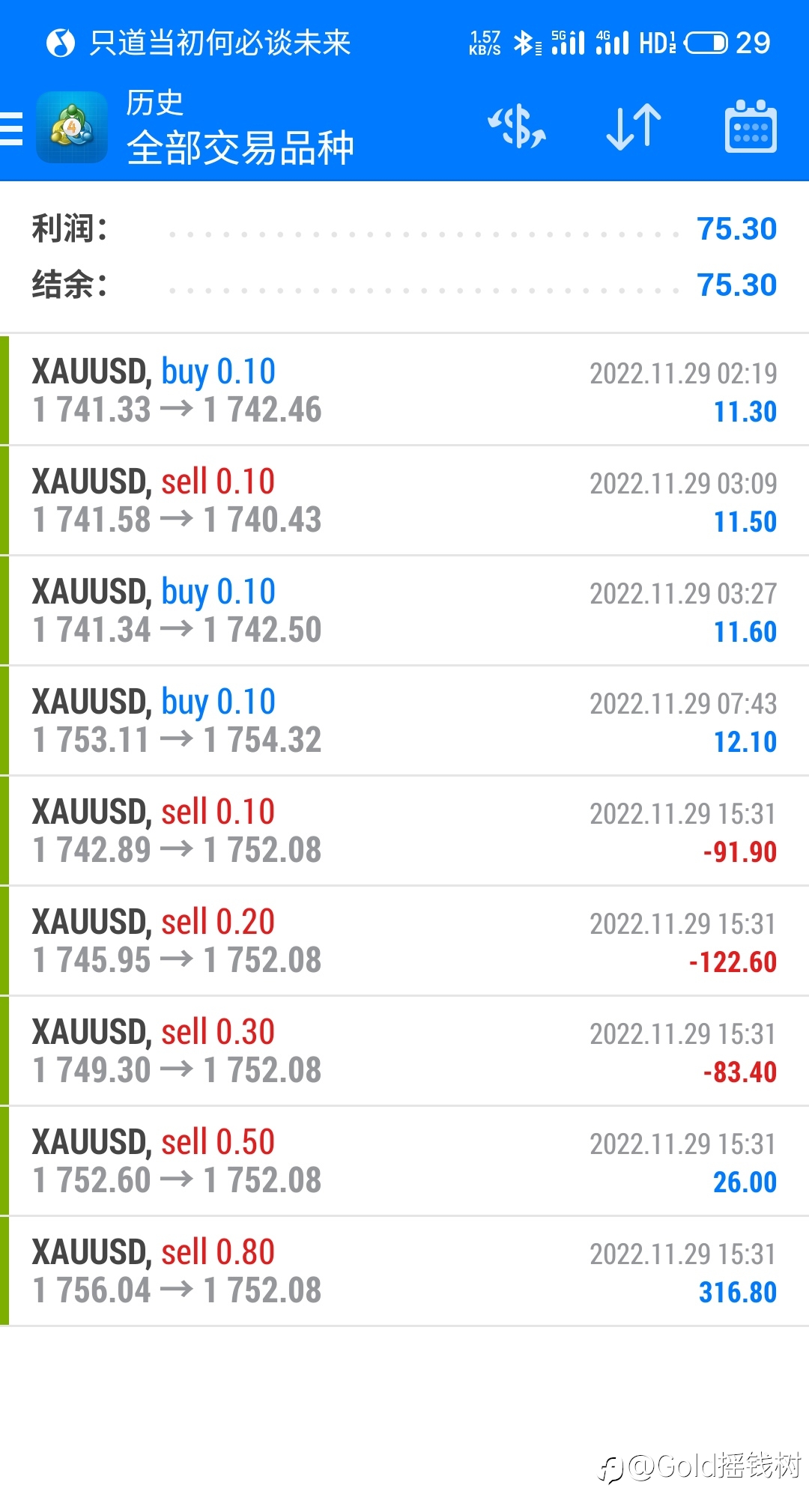Select the buy trade closed at 07:43
Viewport: 809px width, 1512px height.
click(x=404, y=720)
